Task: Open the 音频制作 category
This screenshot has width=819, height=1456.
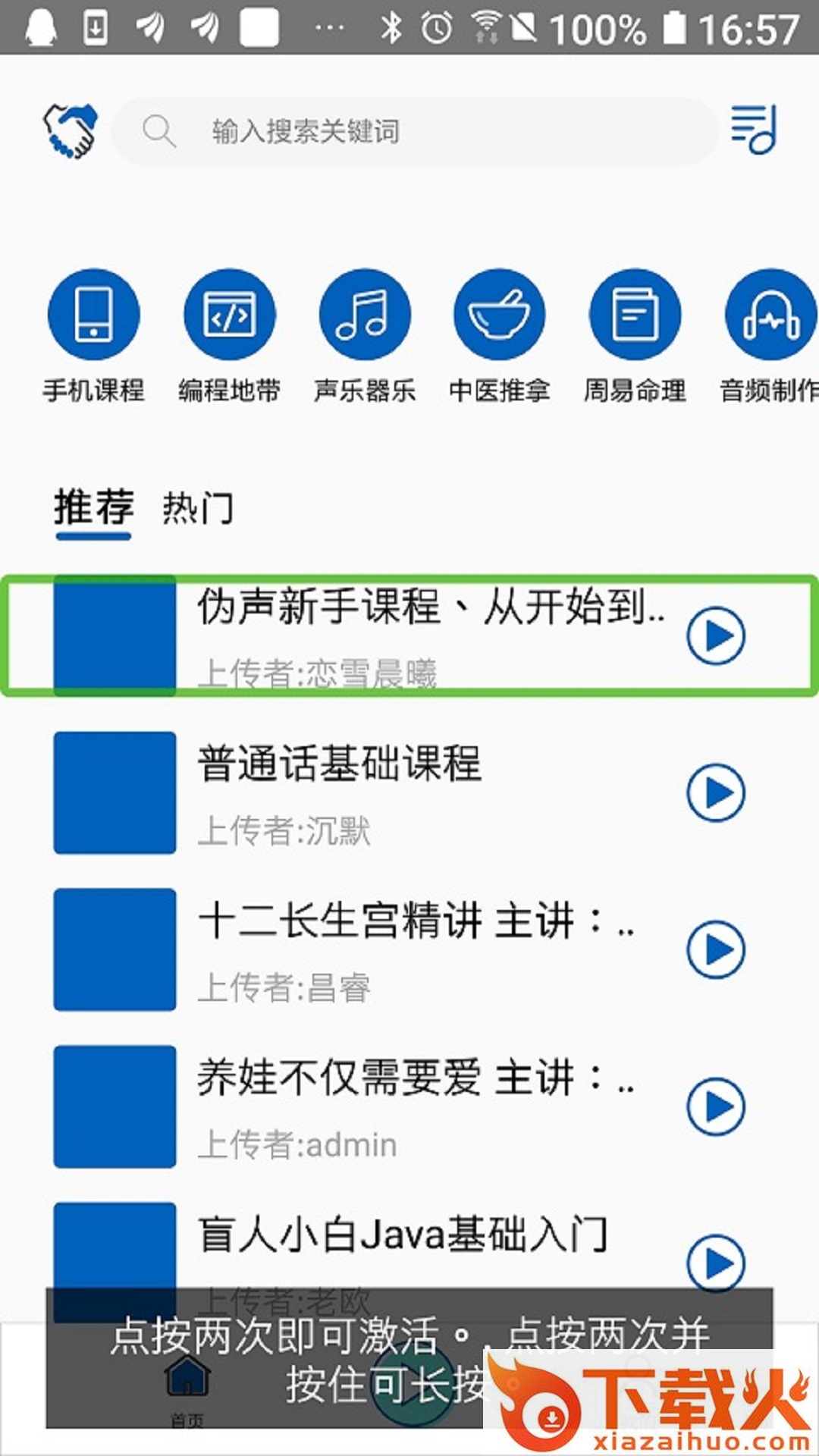Action: [770, 334]
